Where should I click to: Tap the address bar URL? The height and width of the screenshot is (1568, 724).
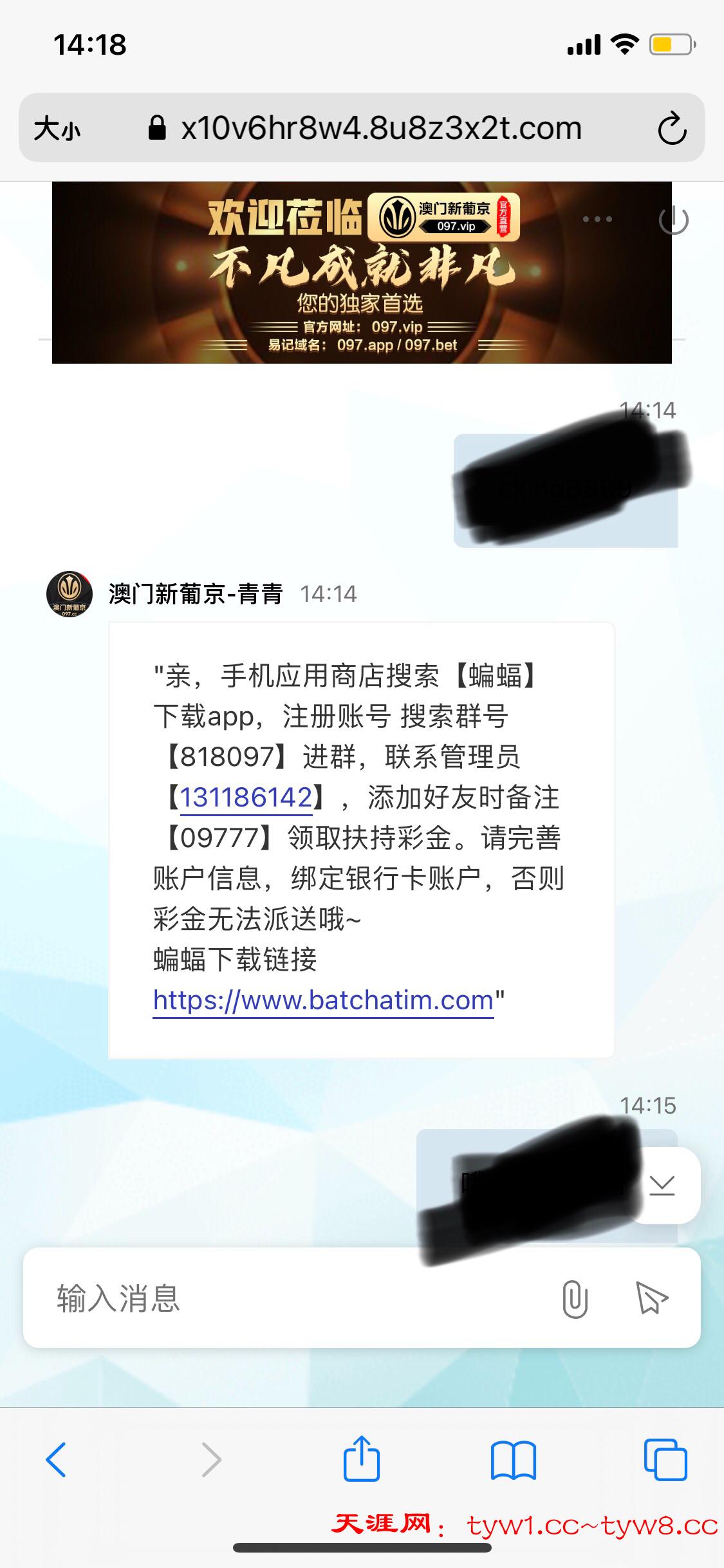(380, 129)
